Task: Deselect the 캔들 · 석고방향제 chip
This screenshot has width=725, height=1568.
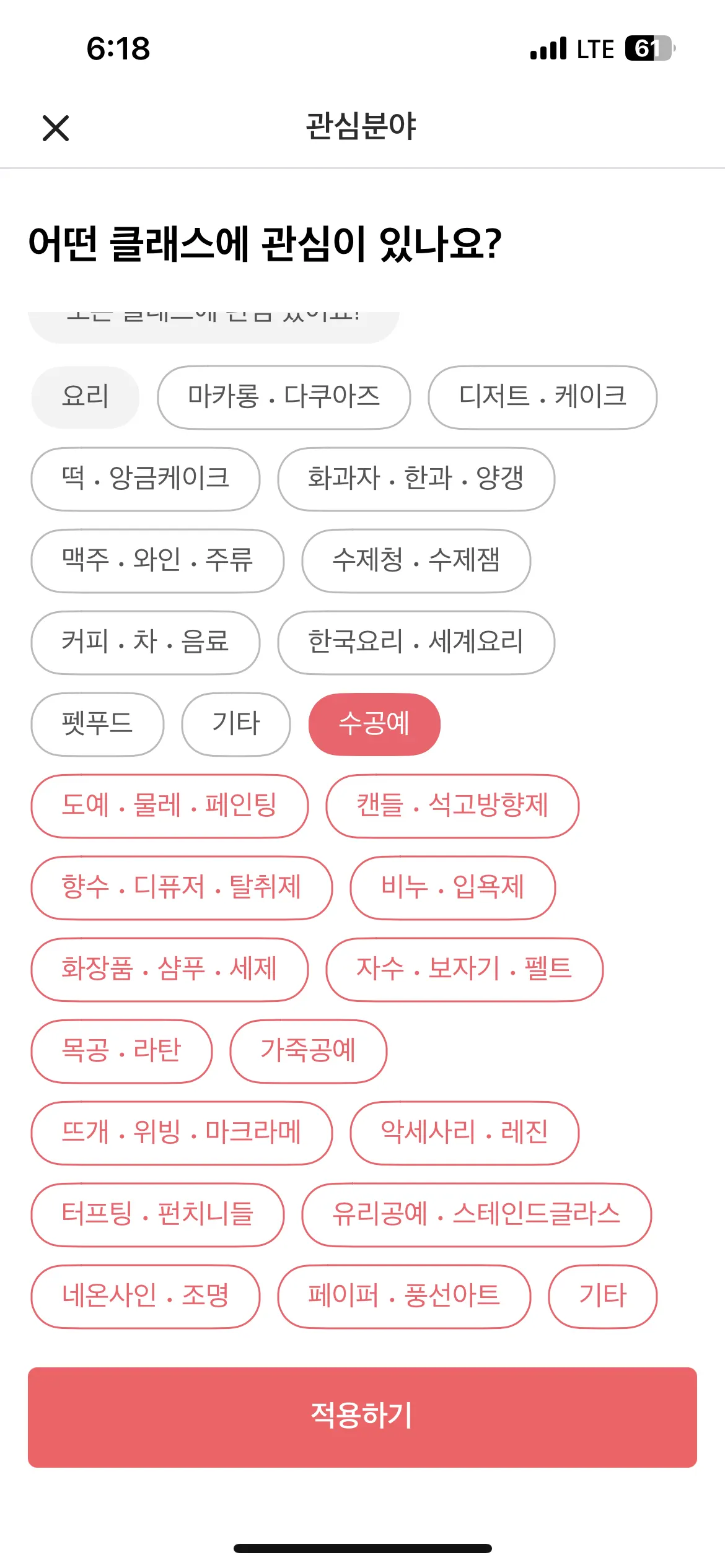Action: [452, 806]
